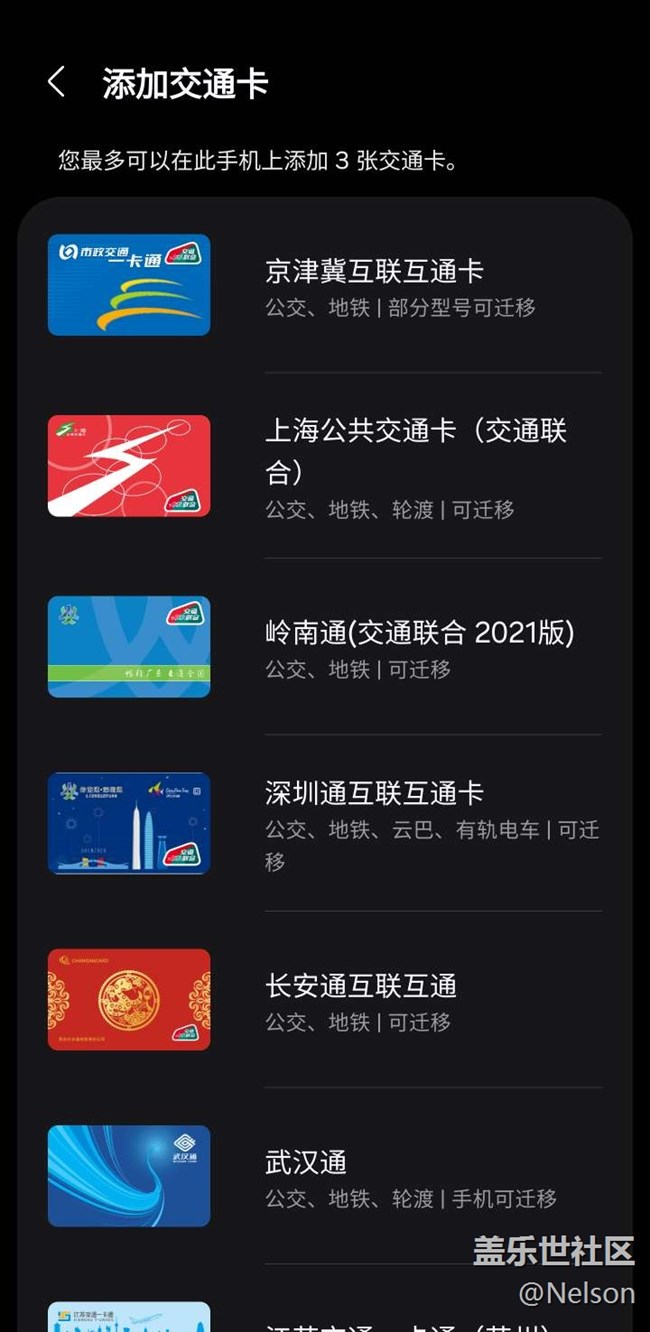Choose 上海公共交通卡（交通联合）

coord(415,466)
